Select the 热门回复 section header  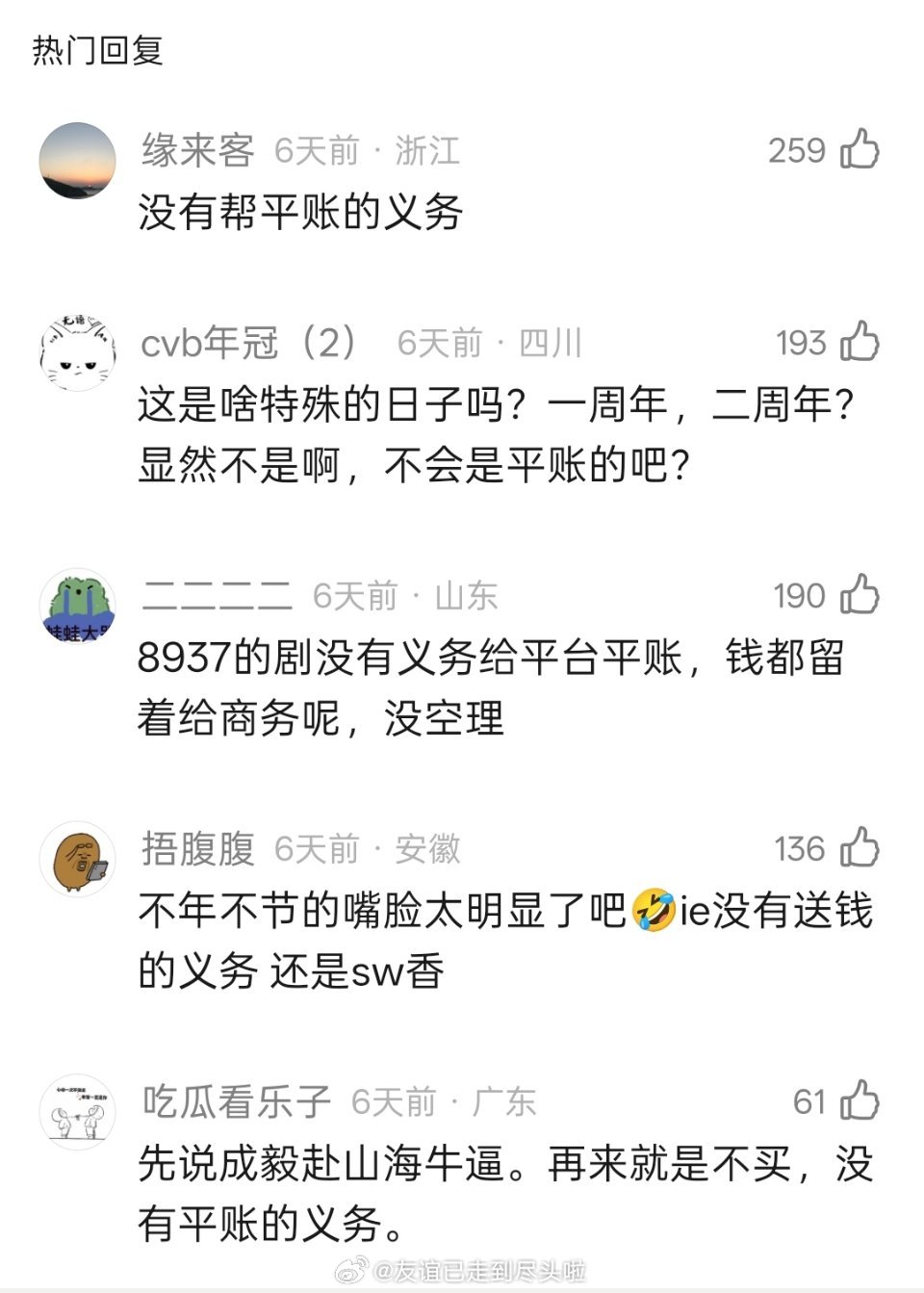coord(94,52)
